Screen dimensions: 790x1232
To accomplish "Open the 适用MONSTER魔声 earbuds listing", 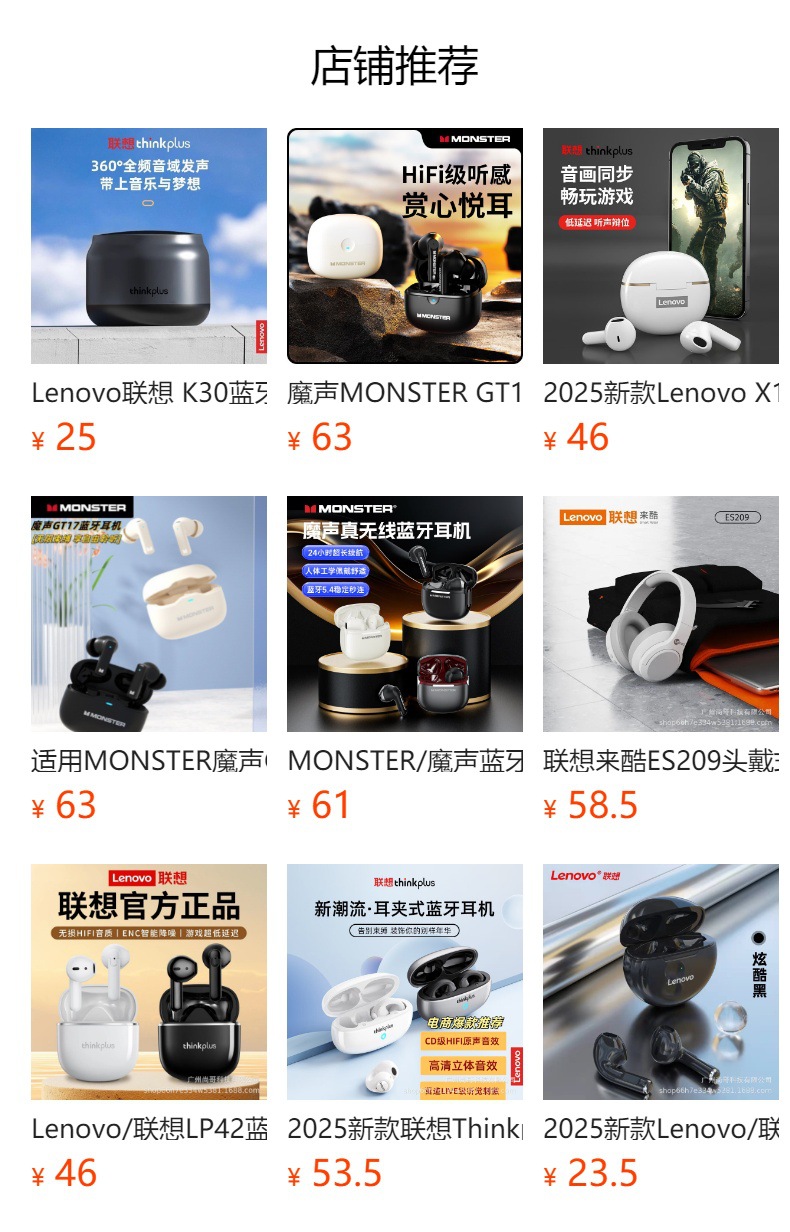I will pos(149,614).
